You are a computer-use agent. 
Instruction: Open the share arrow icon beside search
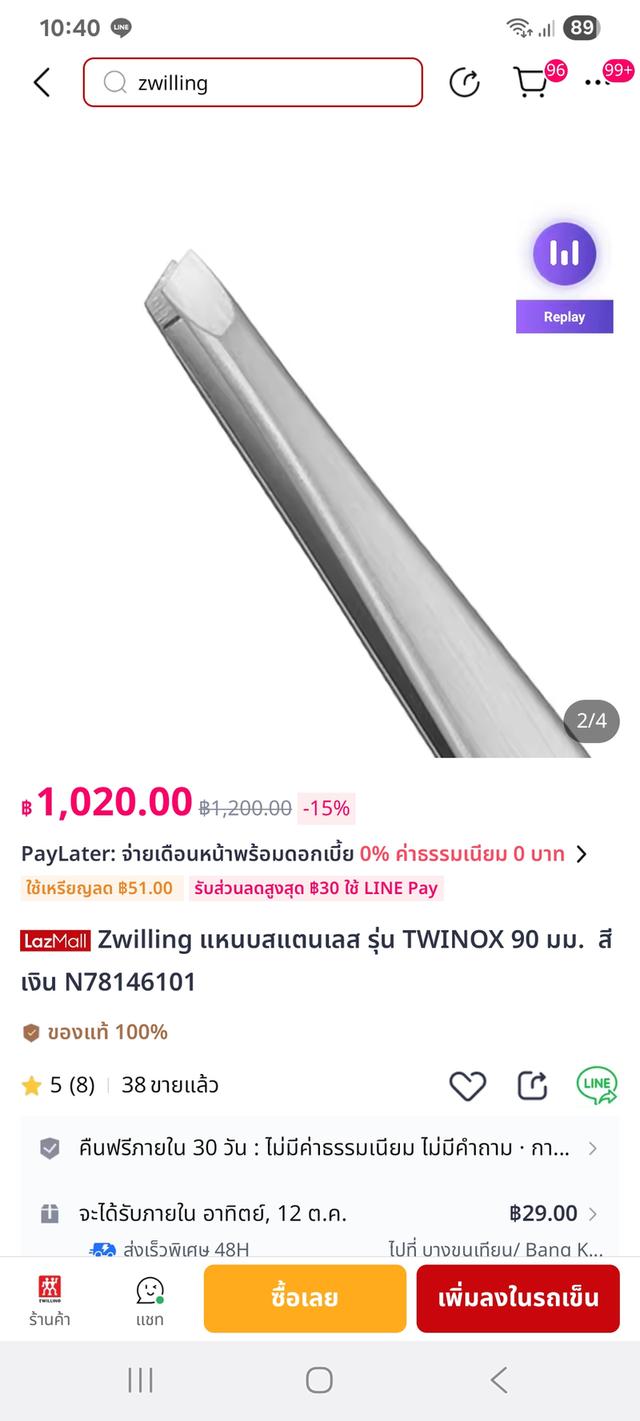click(x=464, y=82)
